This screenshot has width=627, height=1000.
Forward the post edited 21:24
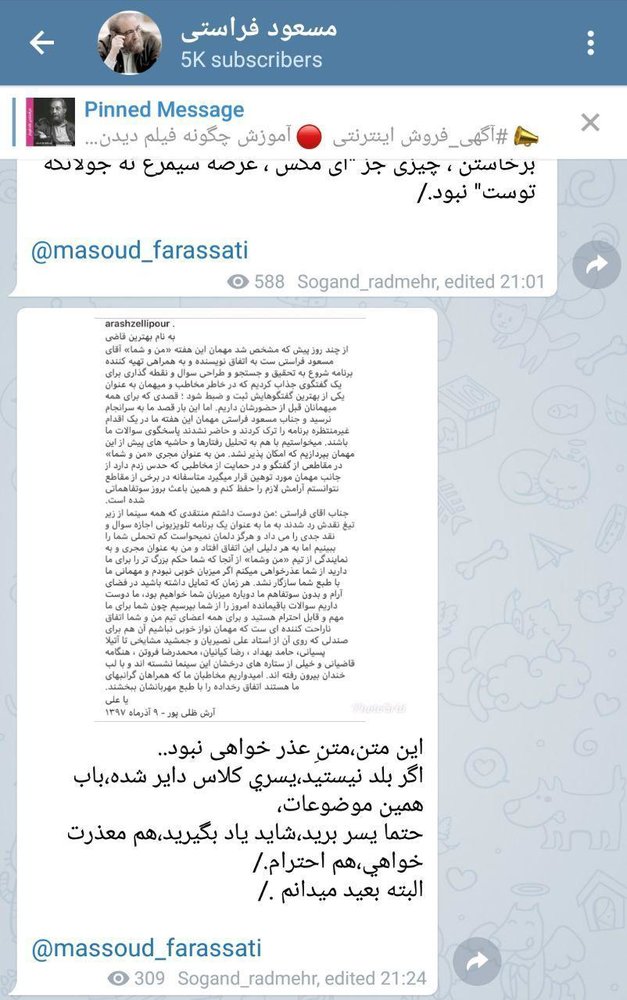point(477,962)
